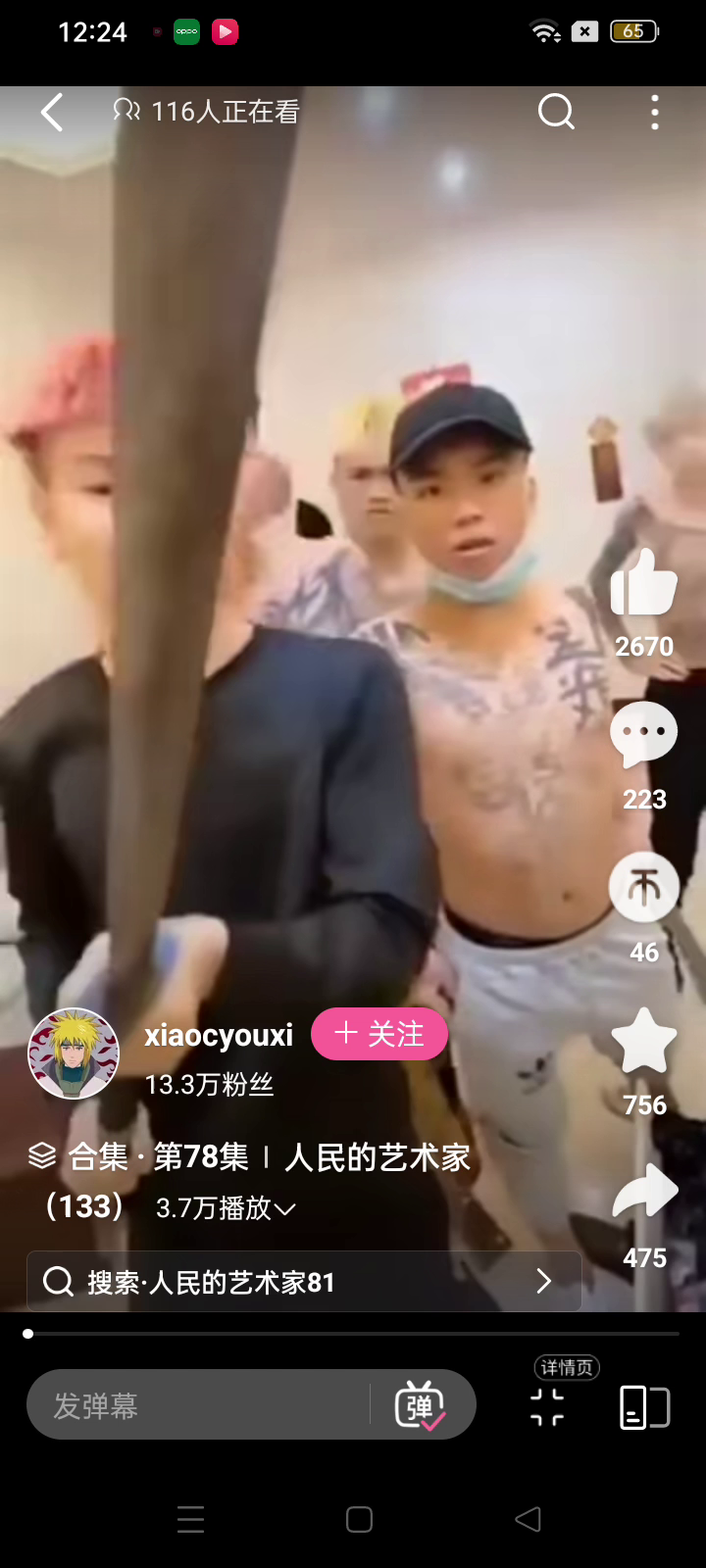
Task: Toggle the 弹 danmaku display switch
Action: (x=420, y=1405)
